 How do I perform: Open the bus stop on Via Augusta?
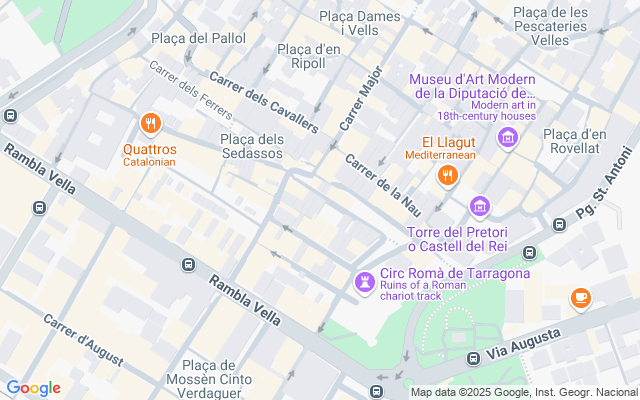(x=473, y=358)
